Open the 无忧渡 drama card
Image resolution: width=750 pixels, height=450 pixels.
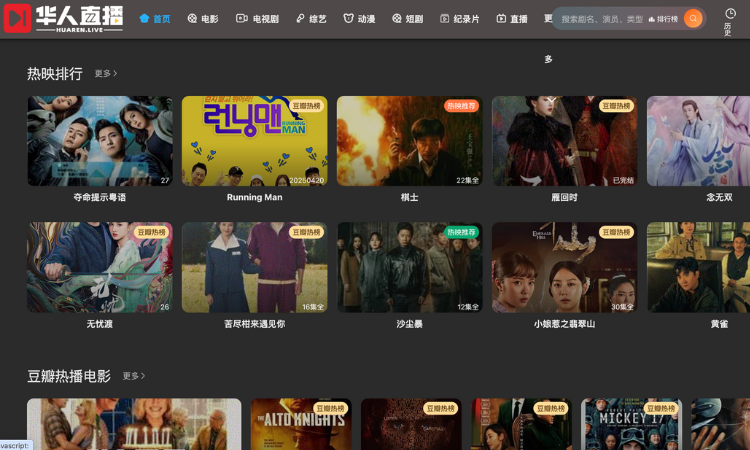(x=99, y=275)
